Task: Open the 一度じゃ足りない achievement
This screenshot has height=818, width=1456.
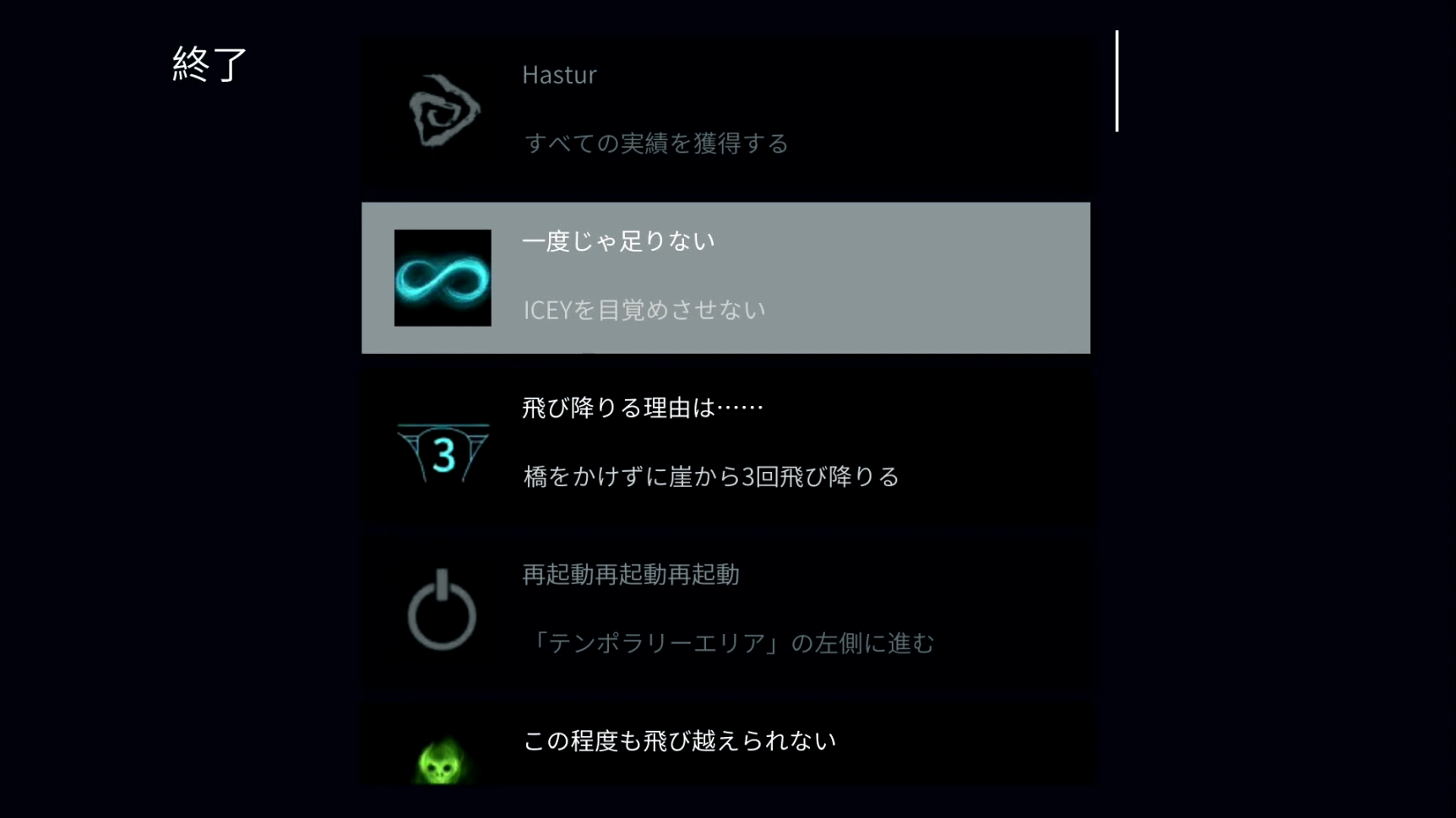Action: click(725, 277)
